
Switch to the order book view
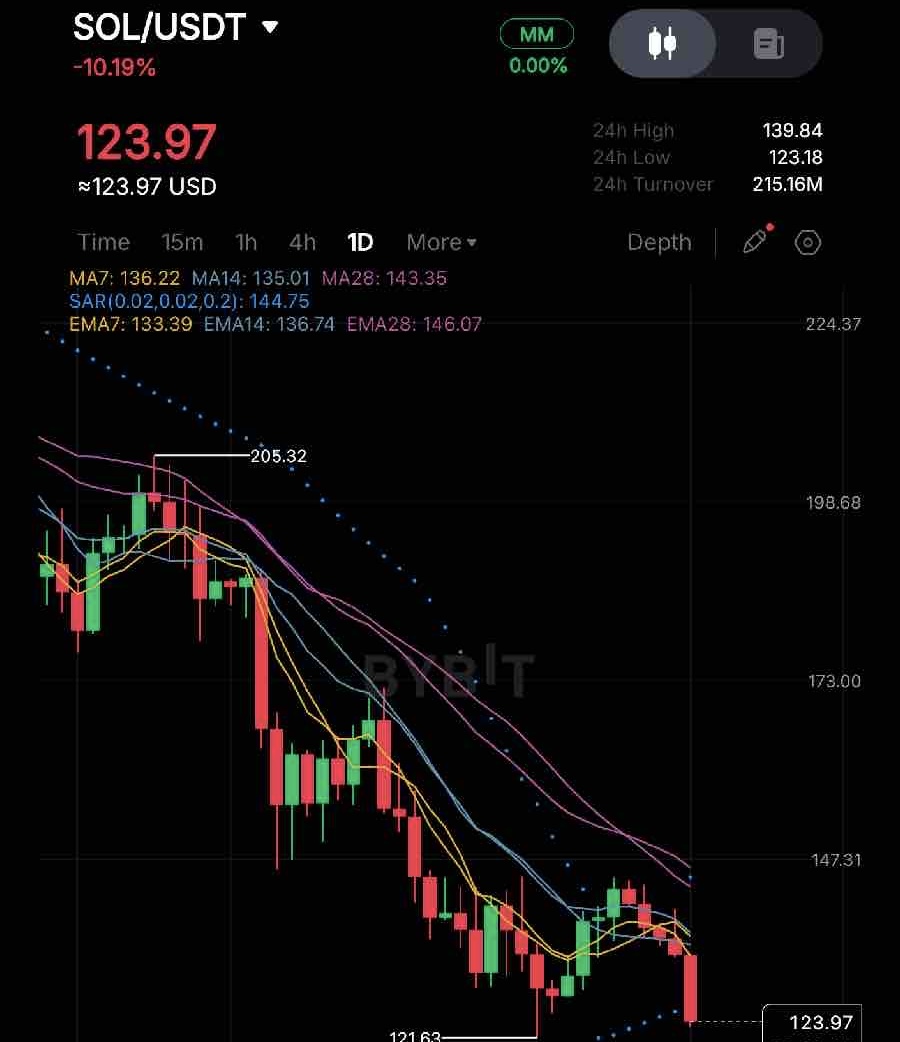click(x=768, y=43)
